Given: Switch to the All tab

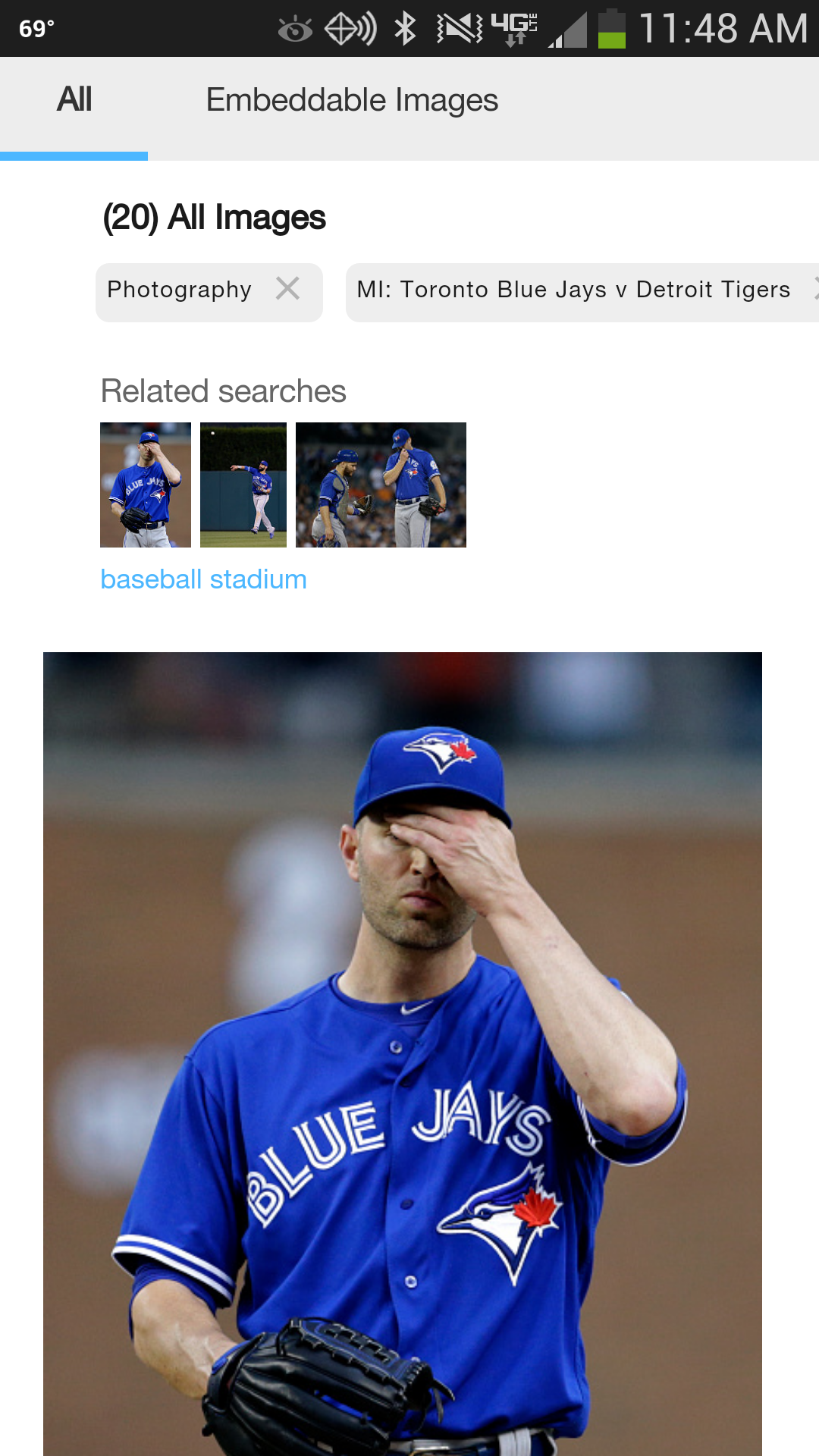Looking at the screenshot, I should pos(74,100).
